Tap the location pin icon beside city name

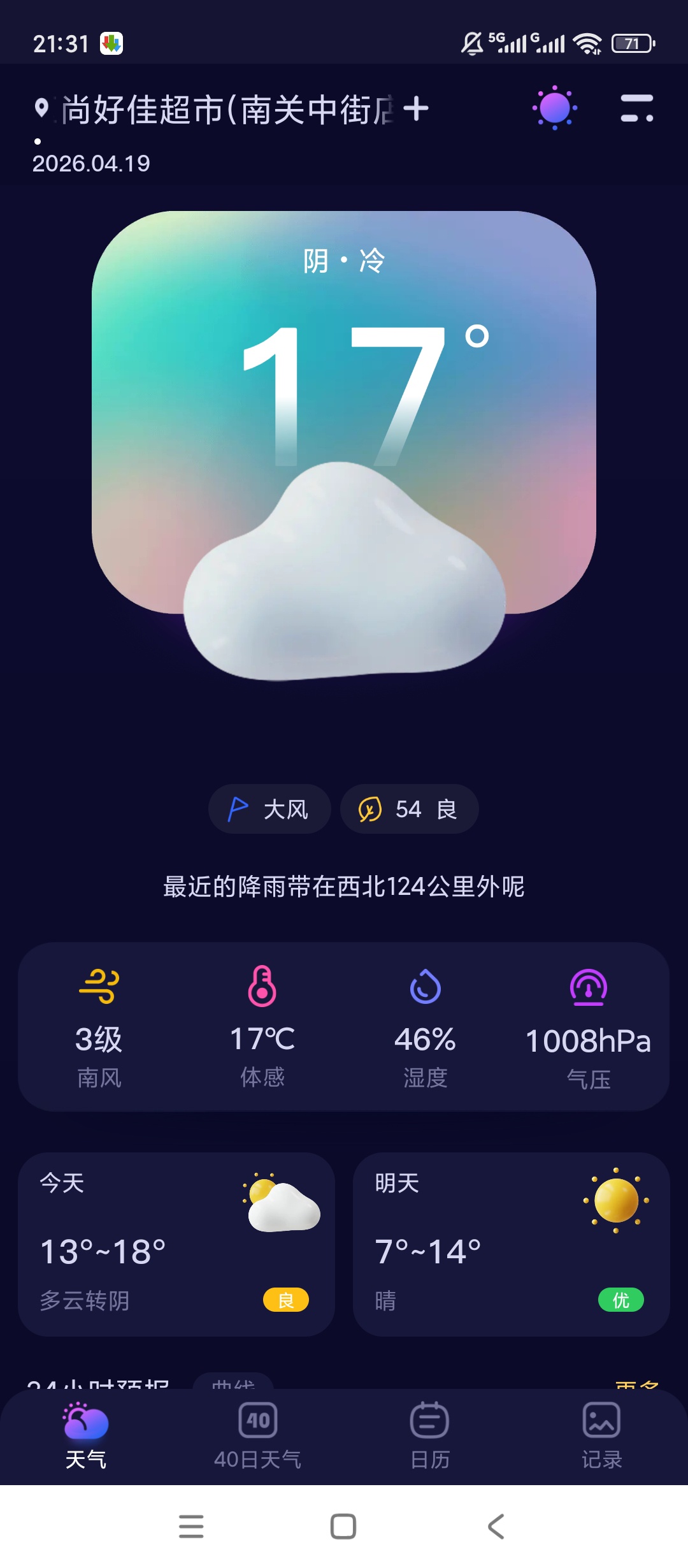pos(42,107)
